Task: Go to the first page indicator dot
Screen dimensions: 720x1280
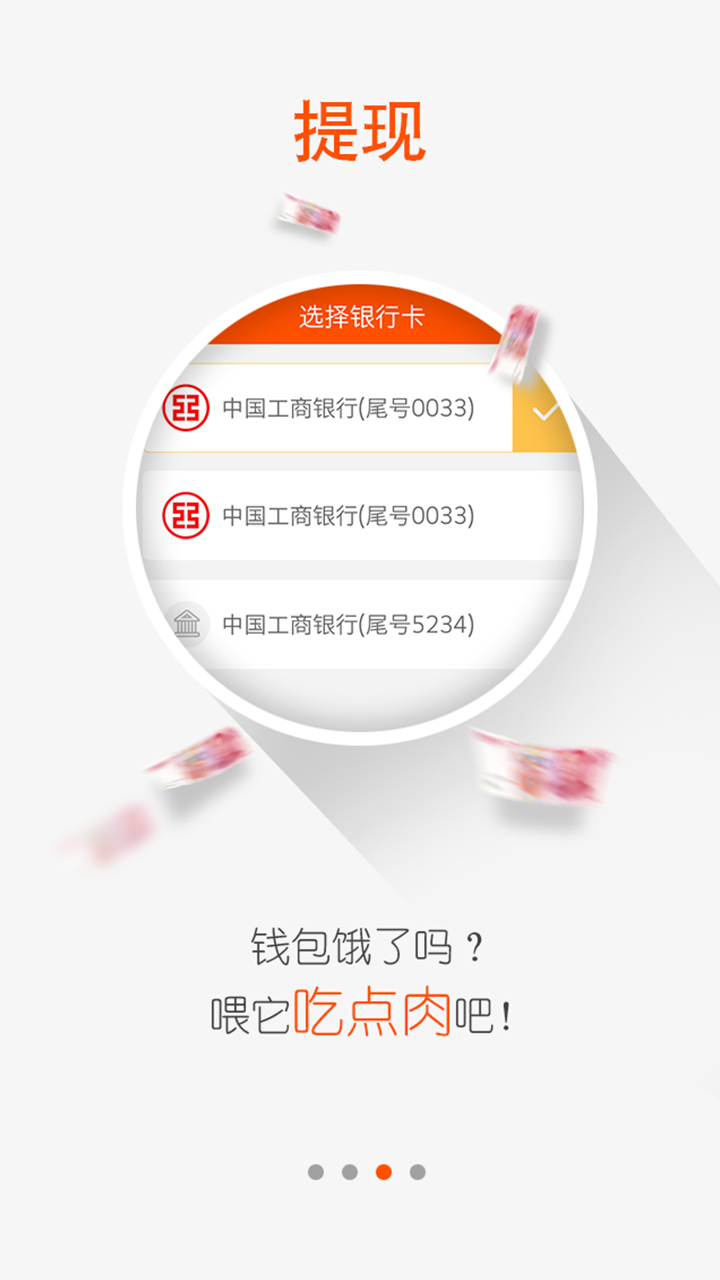Action: (x=316, y=1172)
